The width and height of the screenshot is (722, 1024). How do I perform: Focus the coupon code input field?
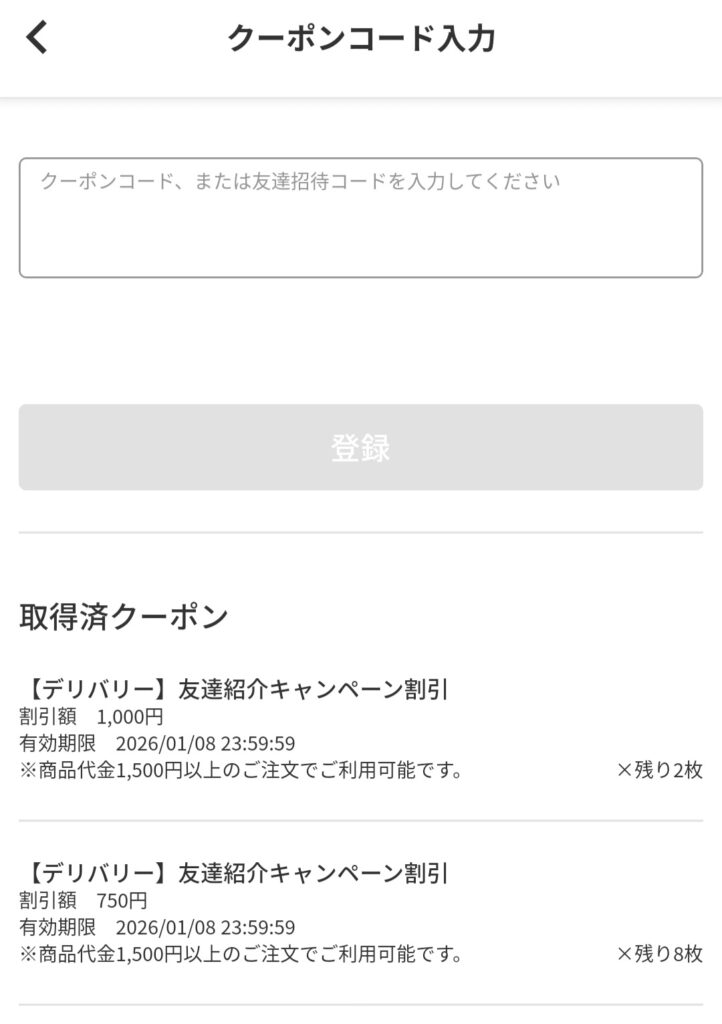pos(360,217)
